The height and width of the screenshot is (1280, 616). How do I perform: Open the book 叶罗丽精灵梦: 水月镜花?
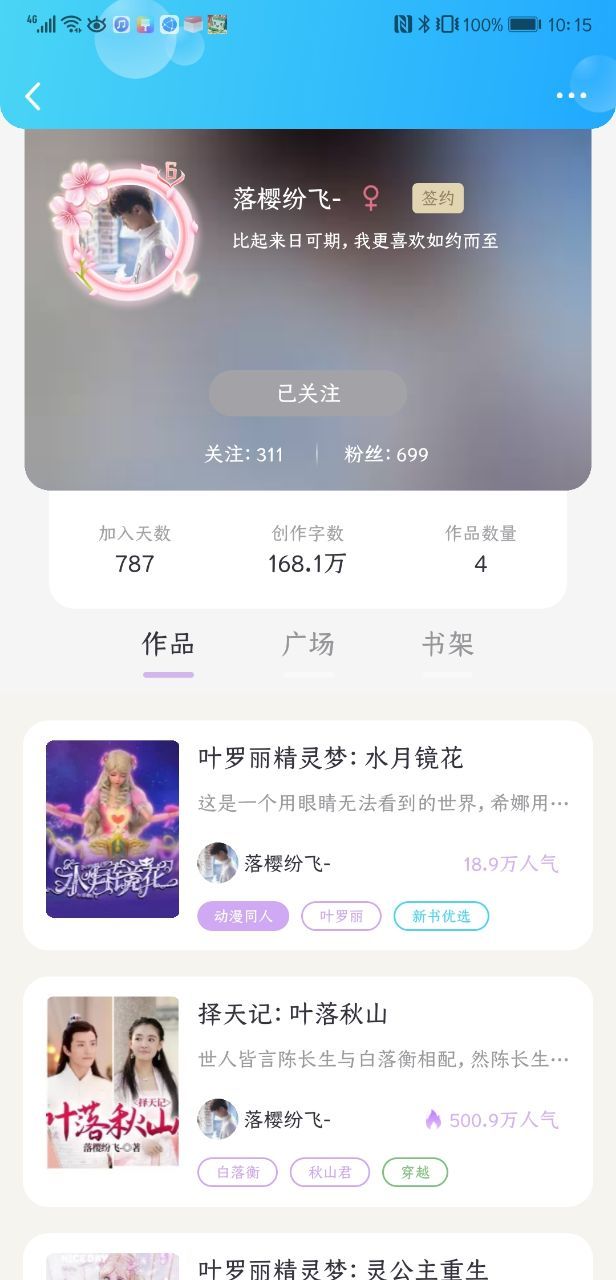pos(308,835)
